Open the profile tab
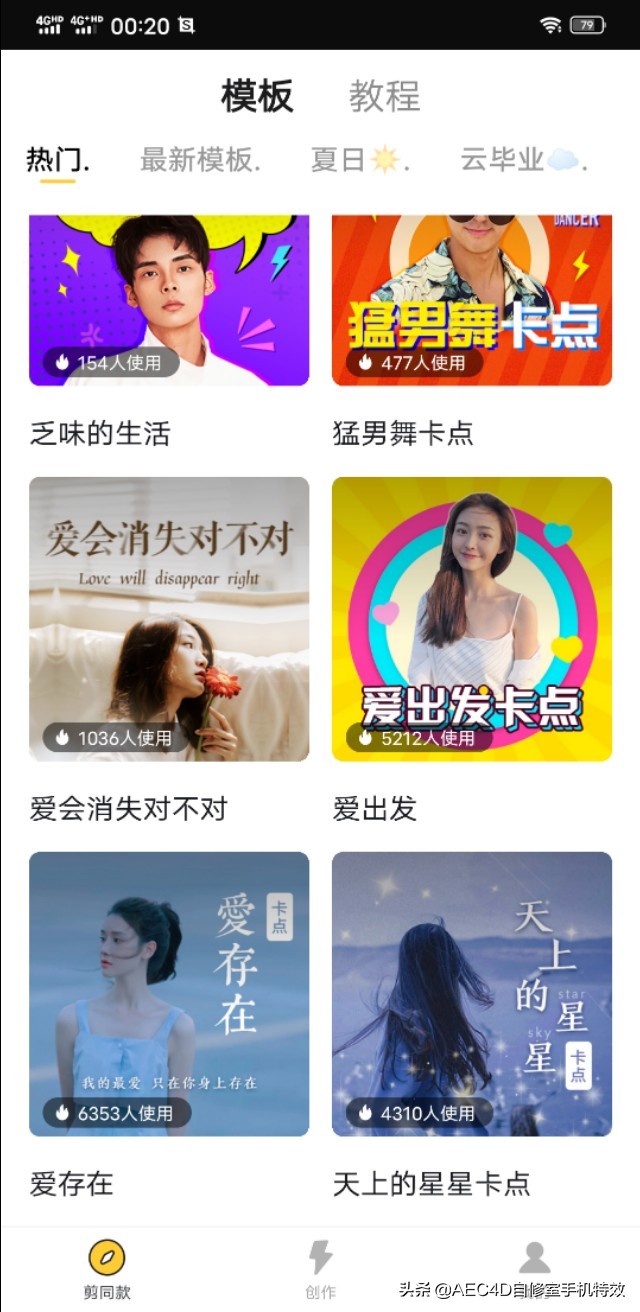The image size is (640, 1312). pos(534,1262)
